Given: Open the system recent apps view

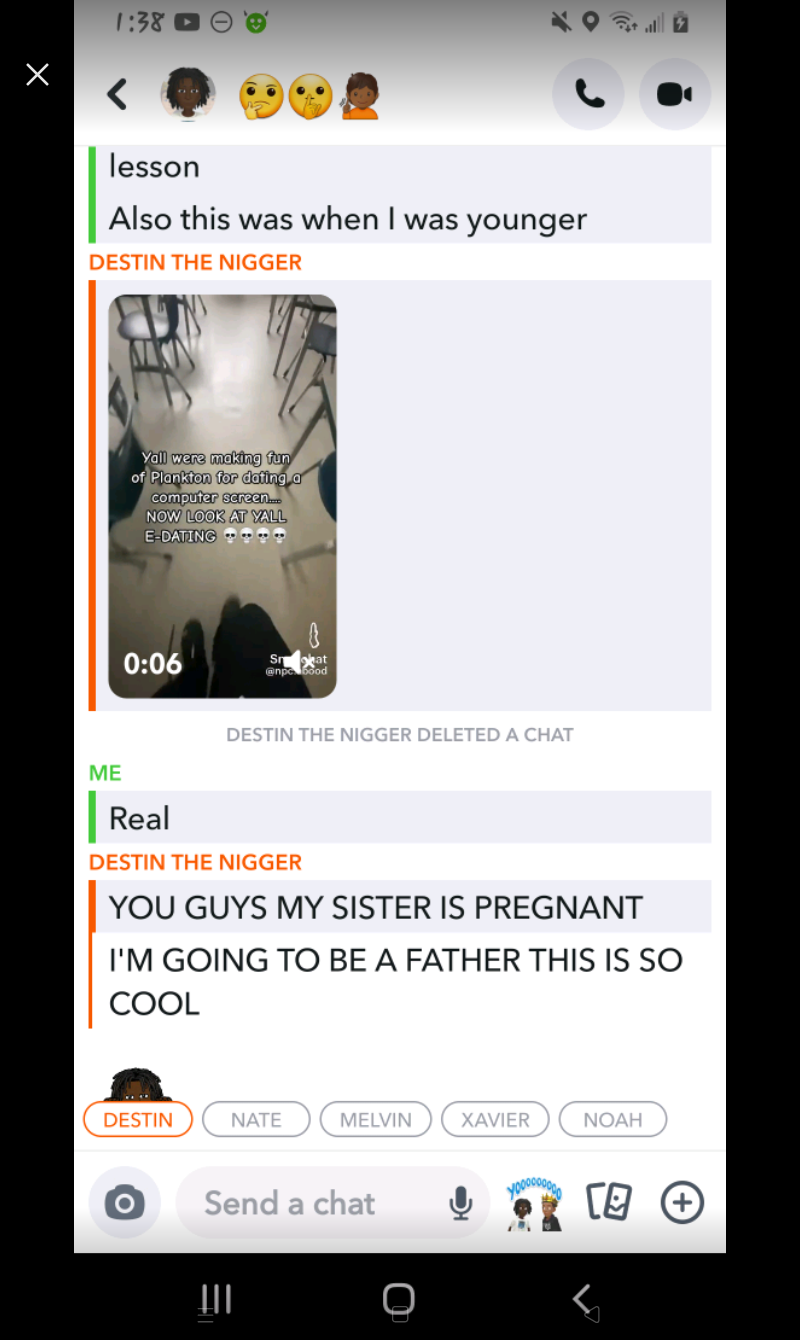Looking at the screenshot, I should tap(216, 1299).
